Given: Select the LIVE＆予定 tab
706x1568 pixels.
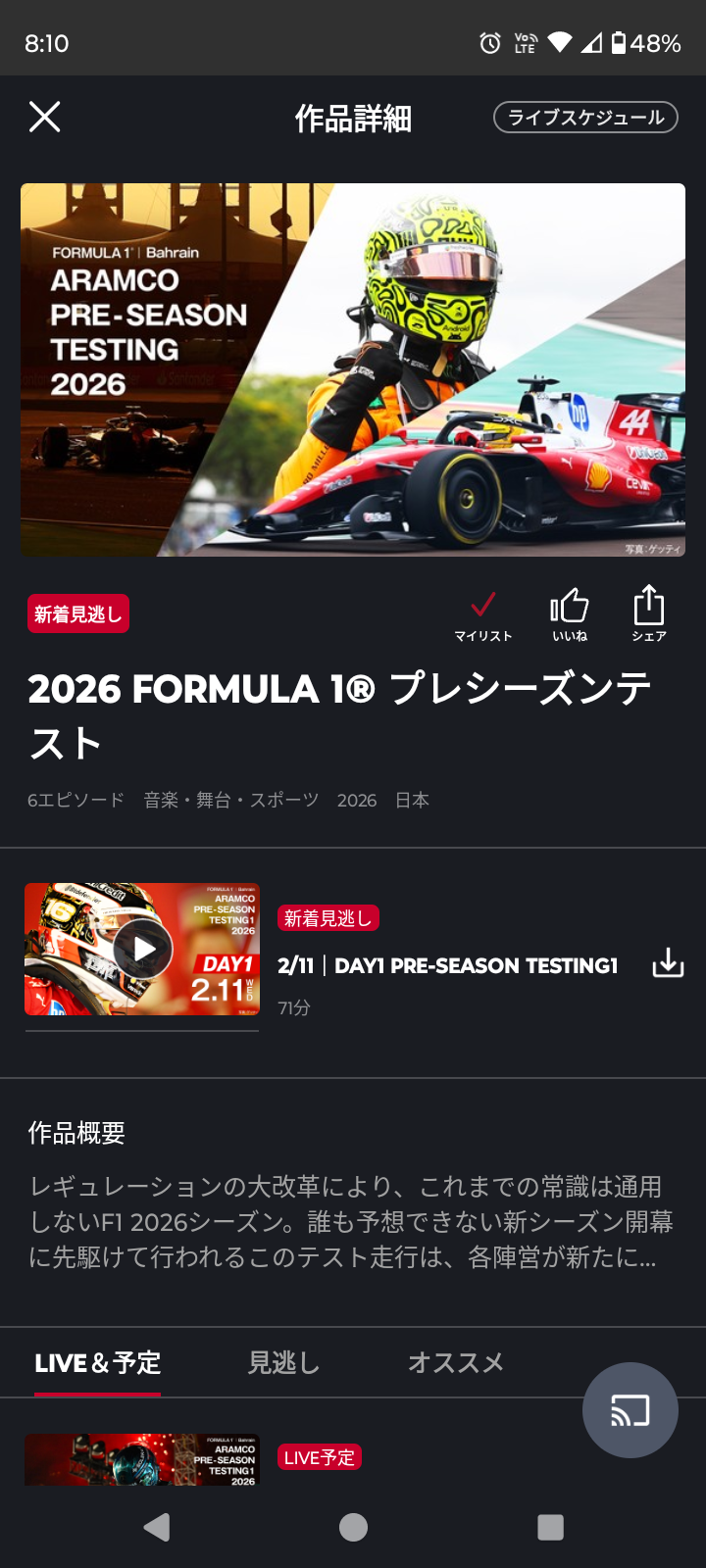Looking at the screenshot, I should tap(97, 1363).
